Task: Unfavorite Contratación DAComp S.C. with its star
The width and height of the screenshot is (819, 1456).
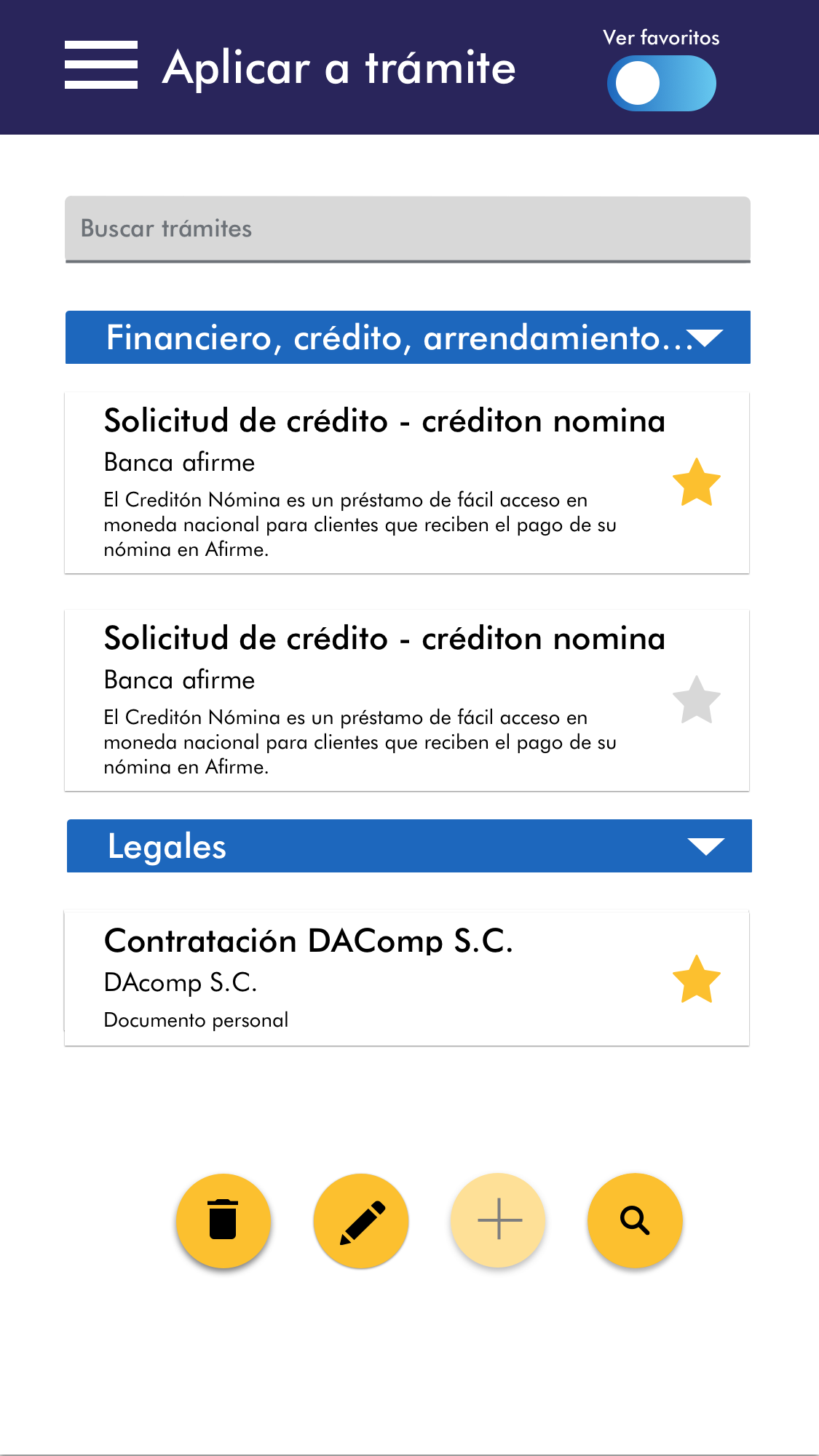Action: pyautogui.click(x=696, y=979)
